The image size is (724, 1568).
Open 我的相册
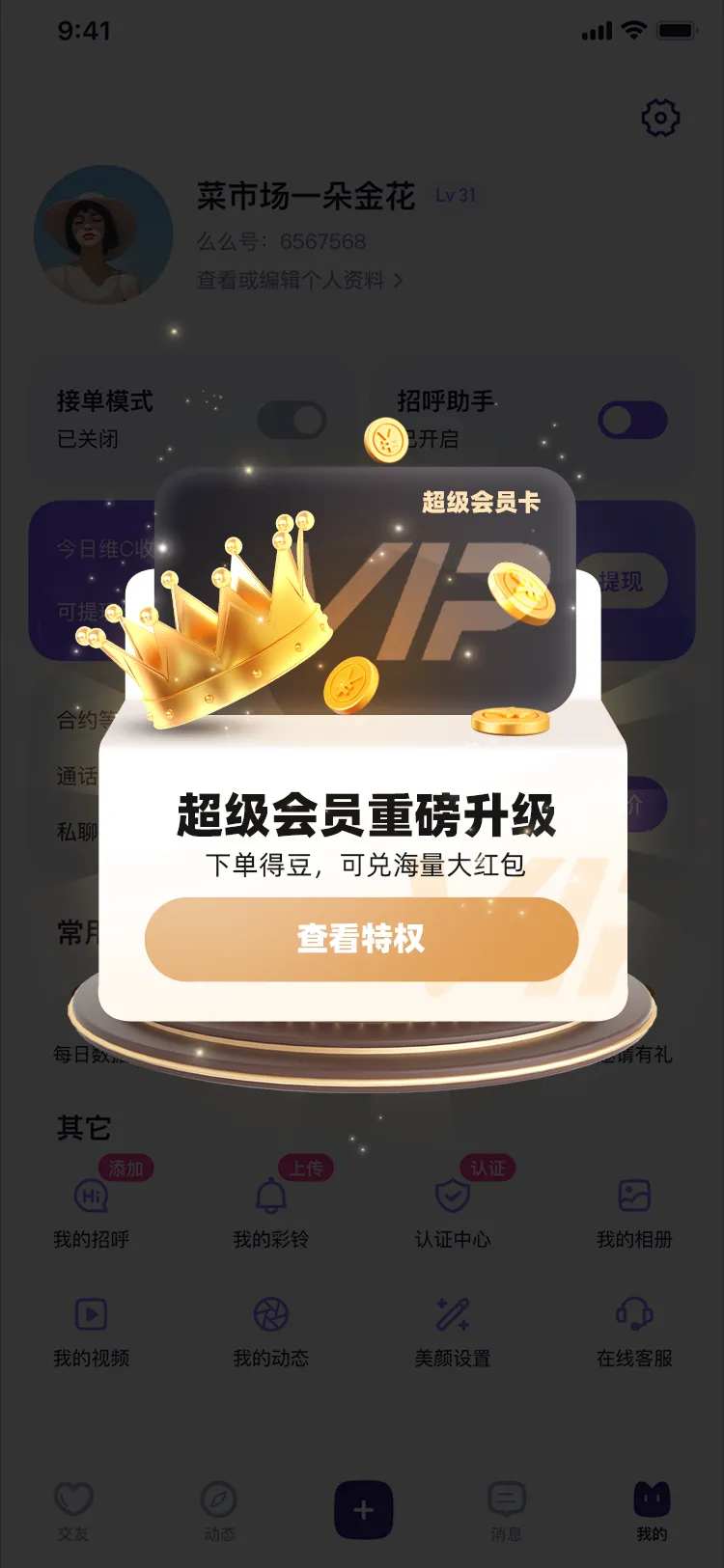click(634, 1213)
